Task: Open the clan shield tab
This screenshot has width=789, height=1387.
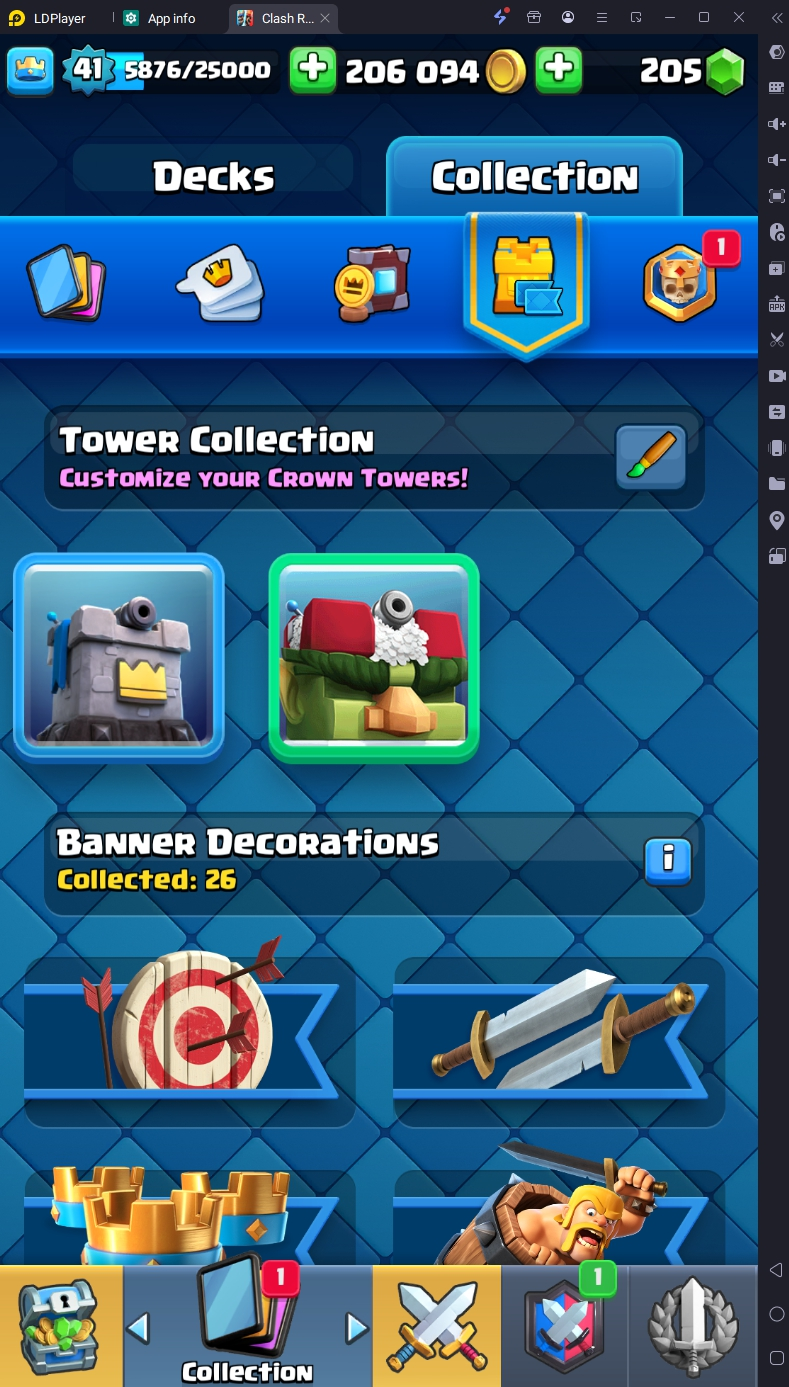Action: 565,1326
